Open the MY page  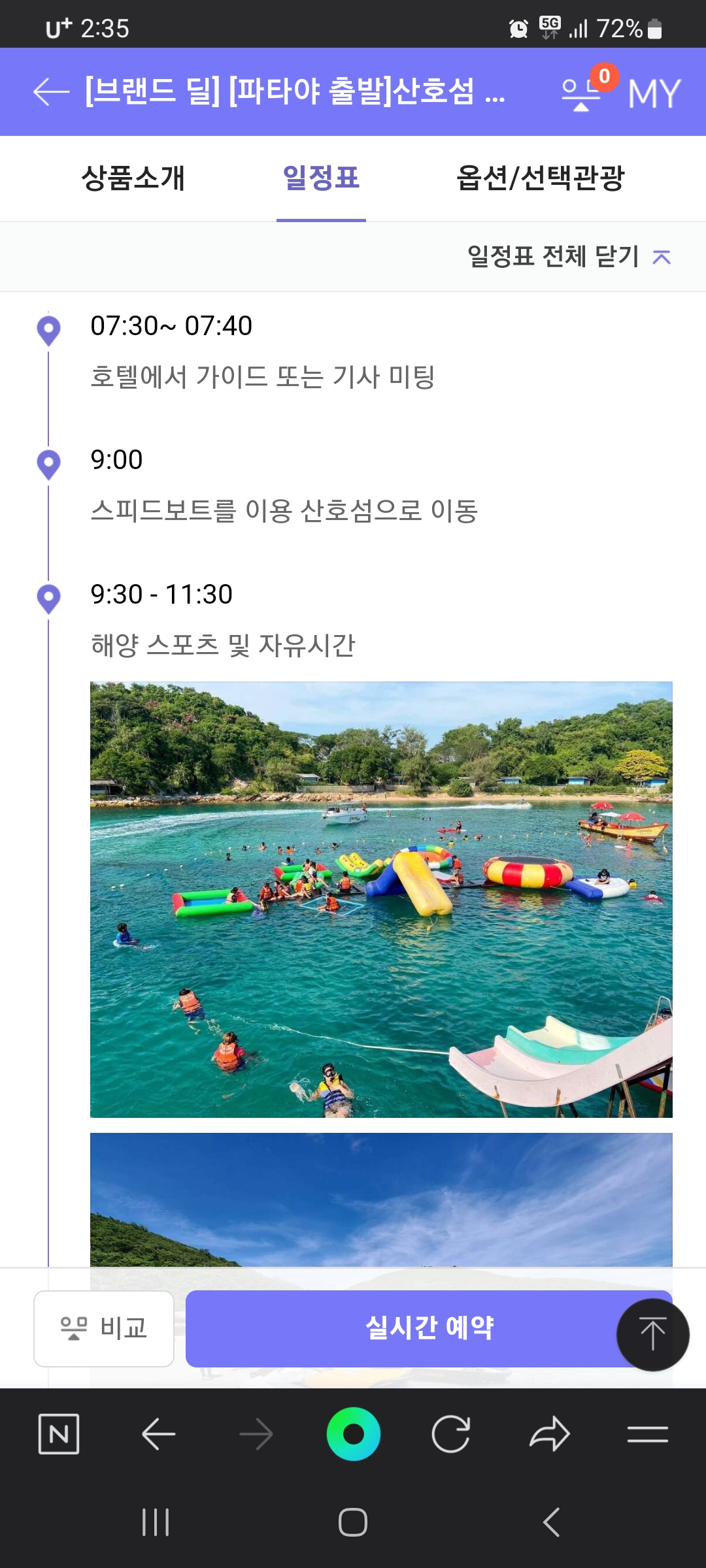[654, 93]
